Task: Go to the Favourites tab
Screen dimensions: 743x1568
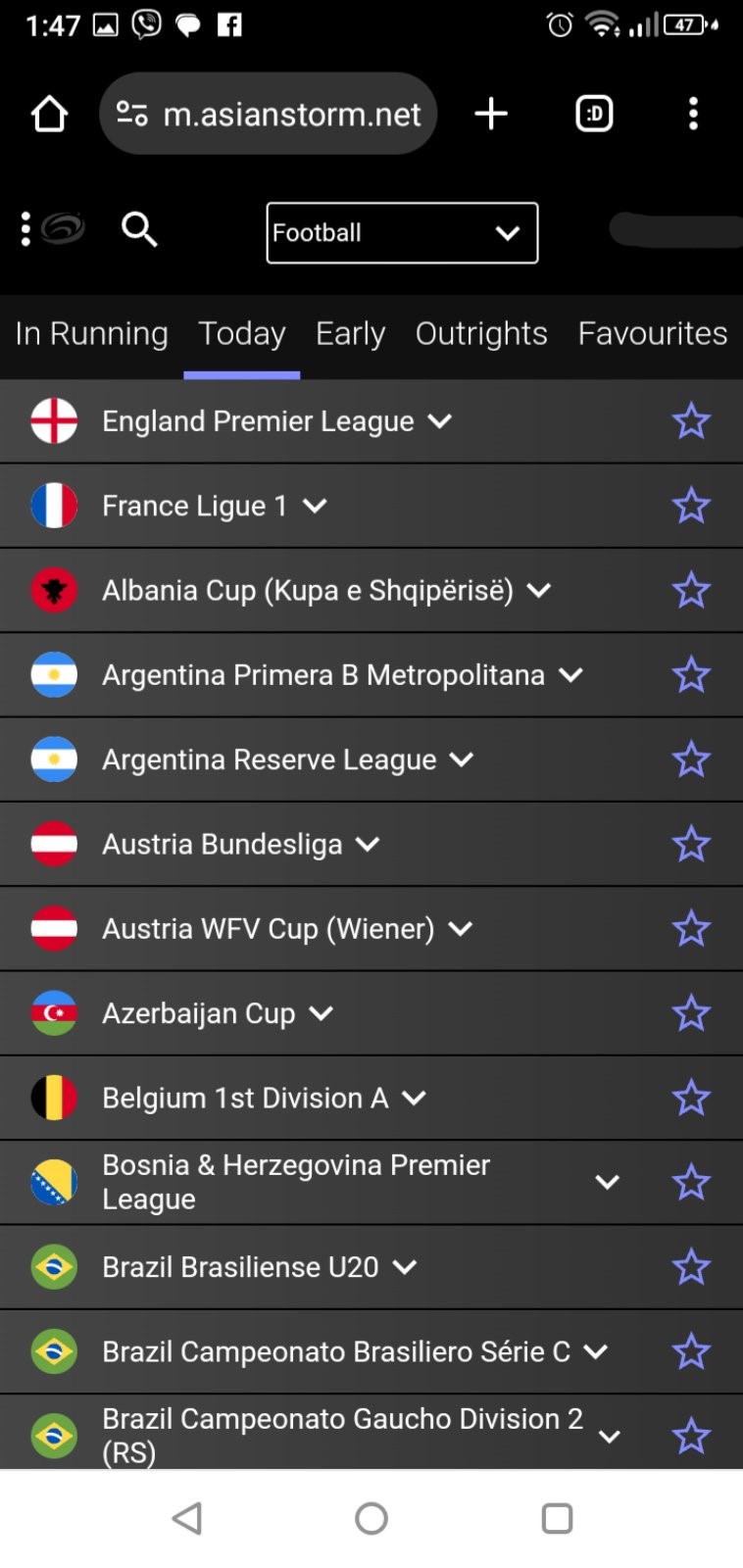Action: point(653,334)
